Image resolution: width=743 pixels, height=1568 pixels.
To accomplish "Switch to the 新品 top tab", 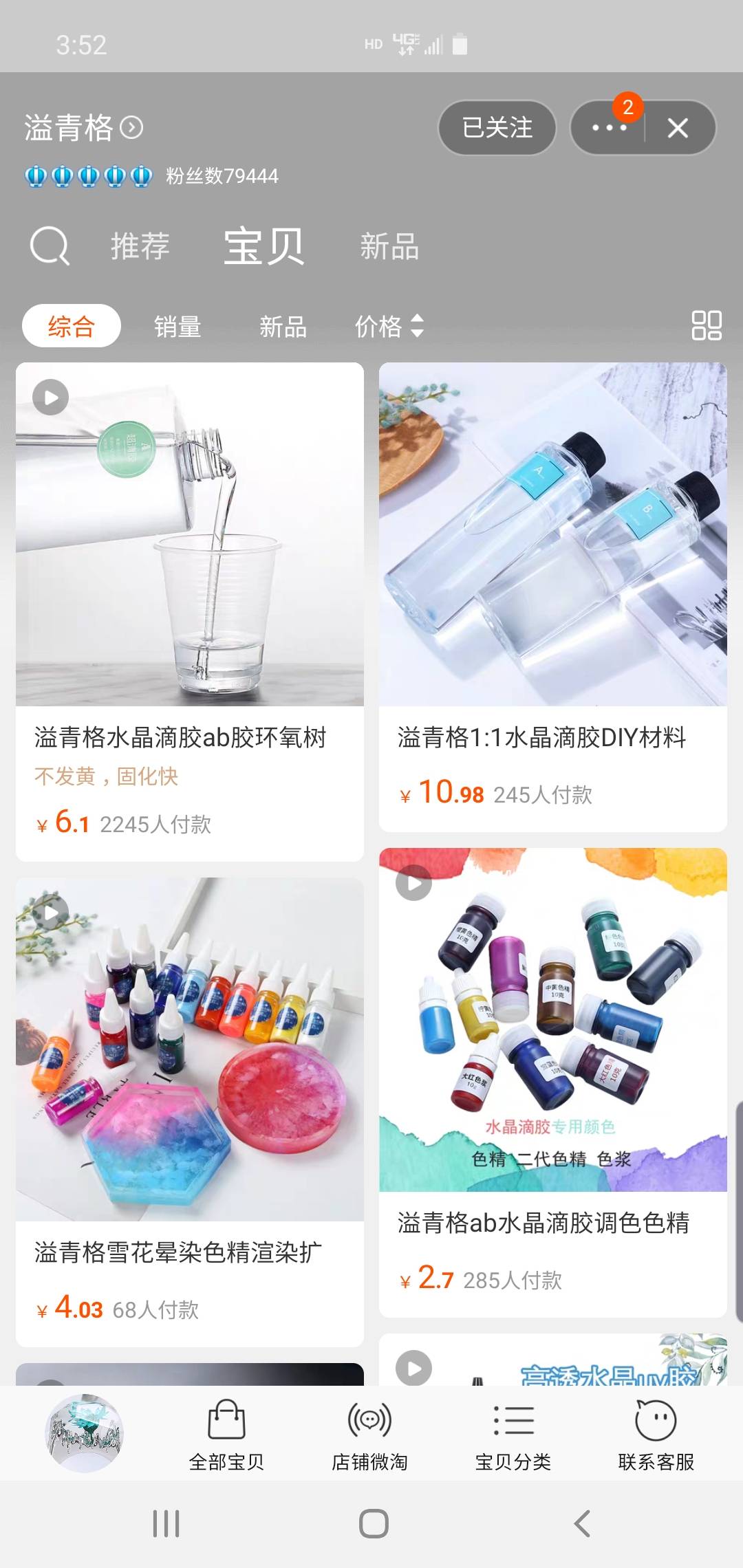I will (389, 246).
